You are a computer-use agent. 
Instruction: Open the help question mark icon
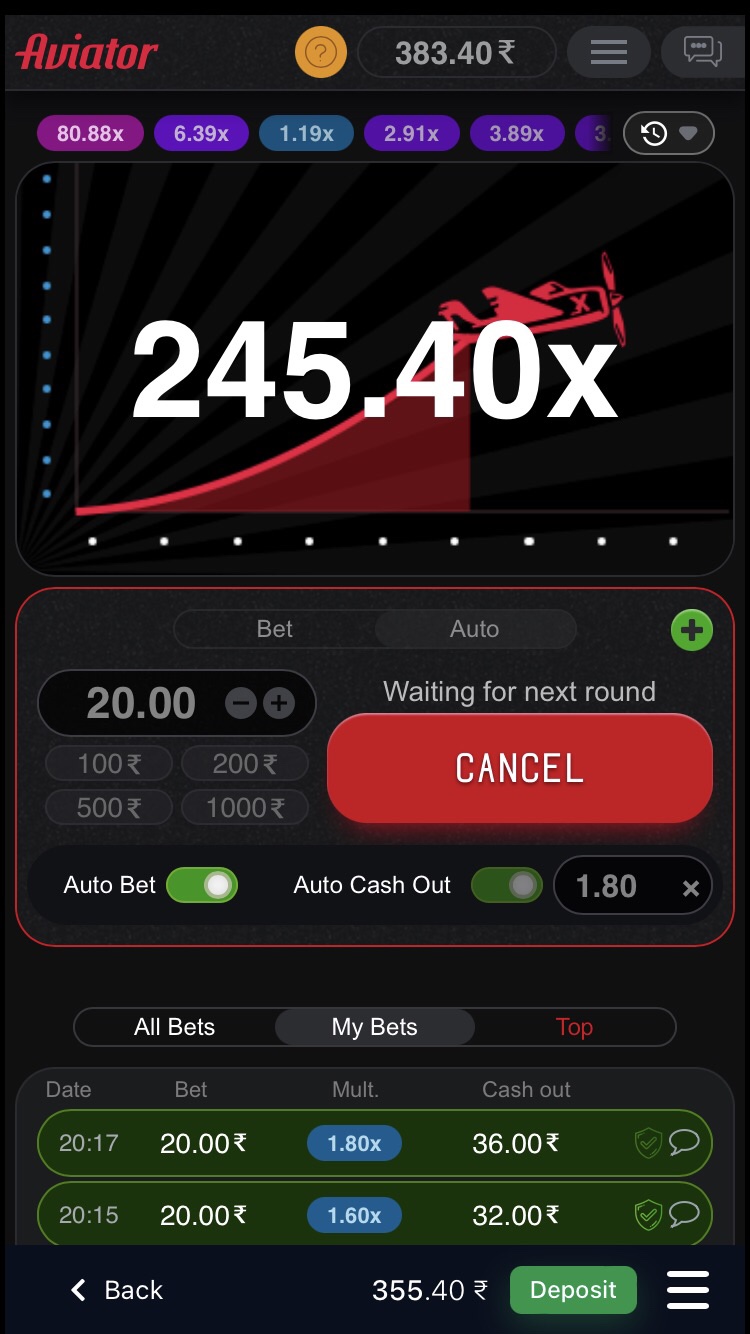(320, 52)
